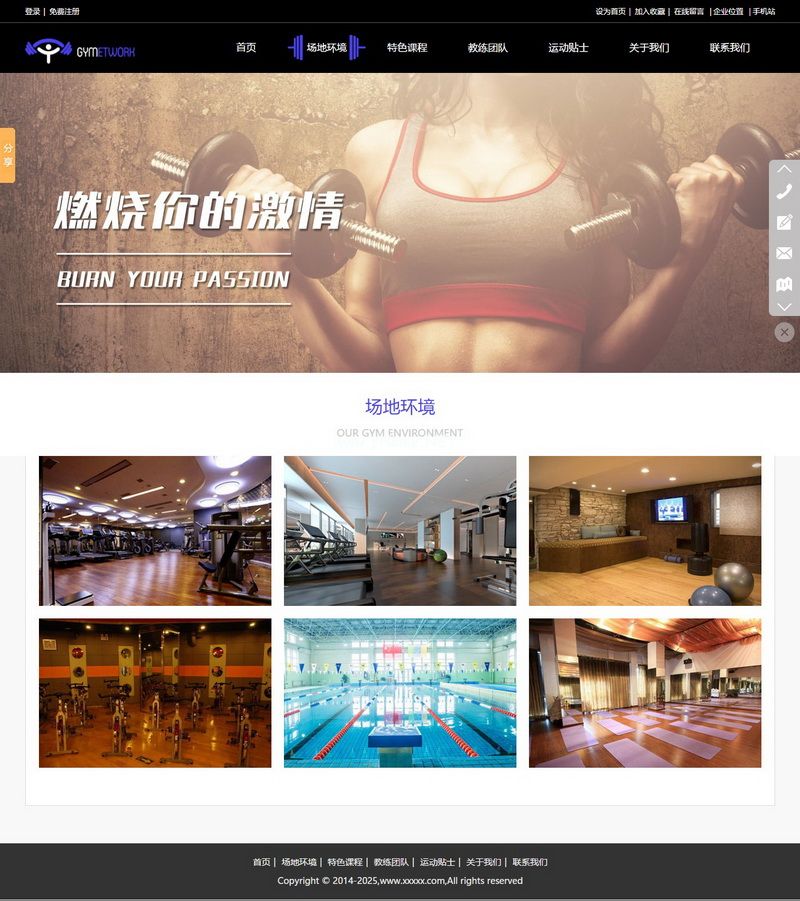The height and width of the screenshot is (901, 800).
Task: Open the 登录 login link
Action: point(32,12)
